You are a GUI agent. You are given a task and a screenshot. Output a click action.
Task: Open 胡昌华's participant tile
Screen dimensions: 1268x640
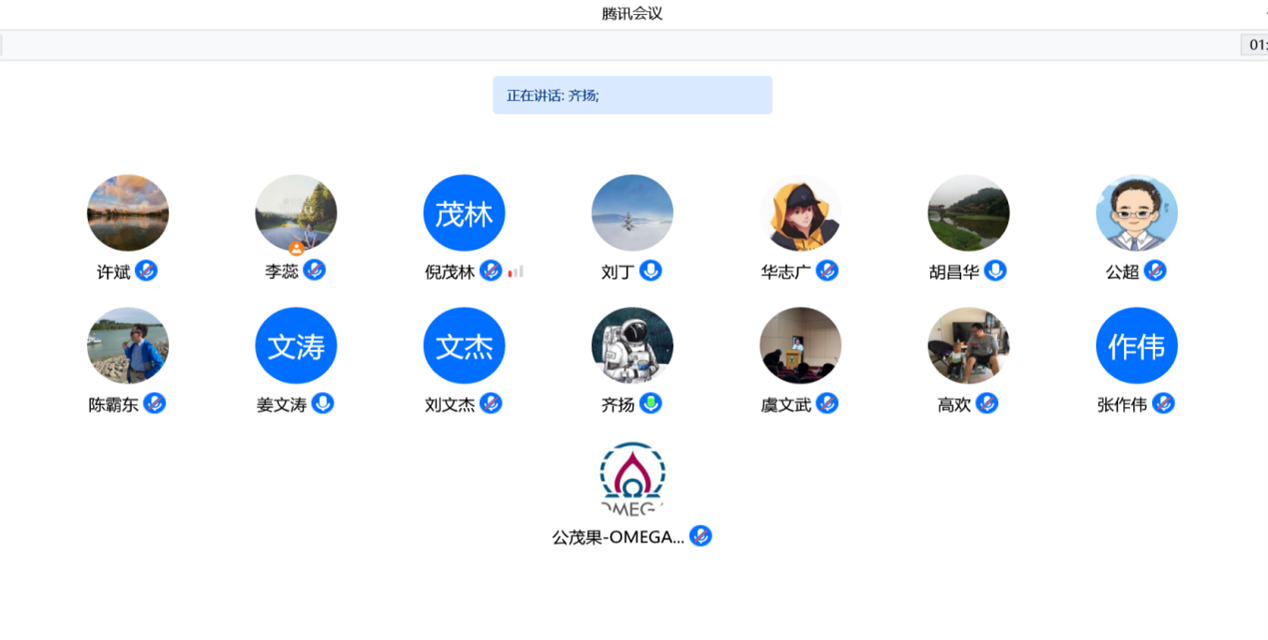[968, 213]
